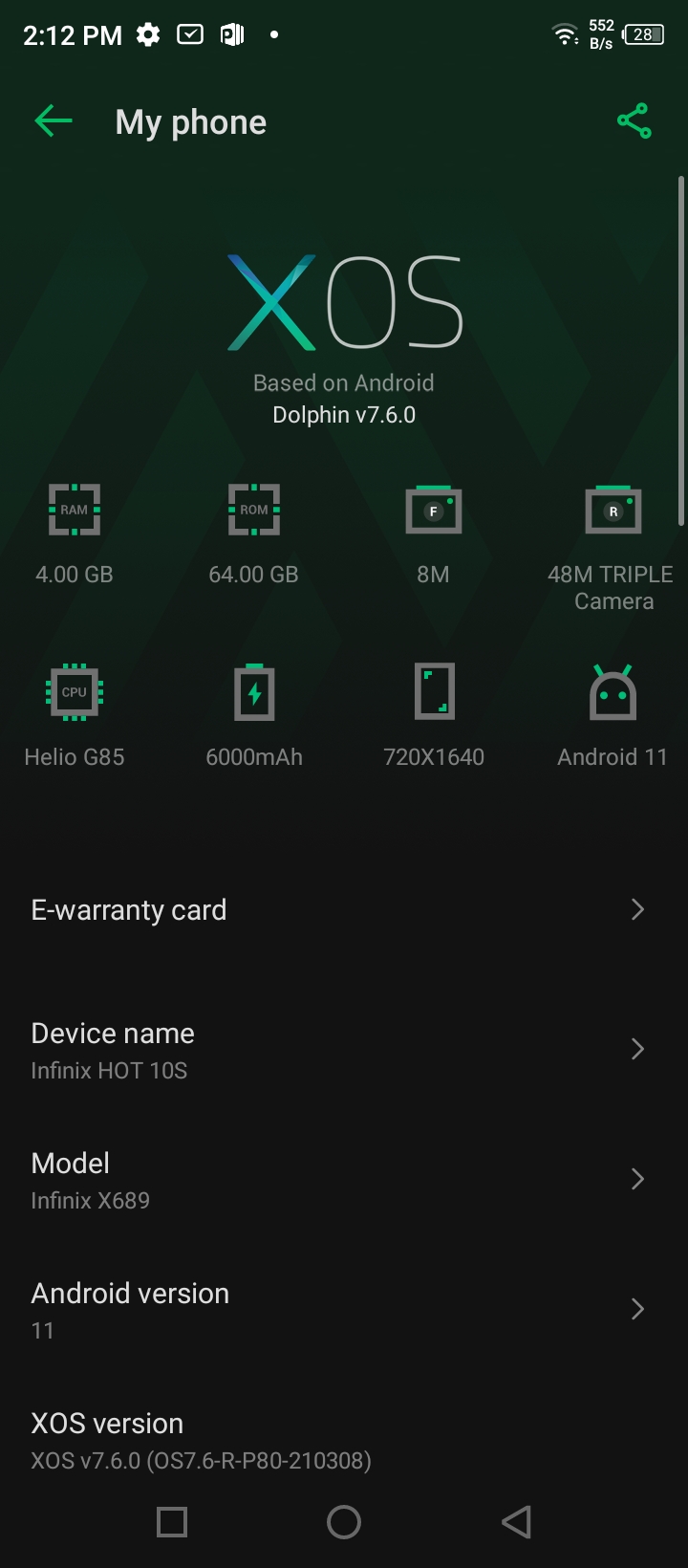The height and width of the screenshot is (1568, 688).
Task: Share phone info via share icon
Action: 634,121
